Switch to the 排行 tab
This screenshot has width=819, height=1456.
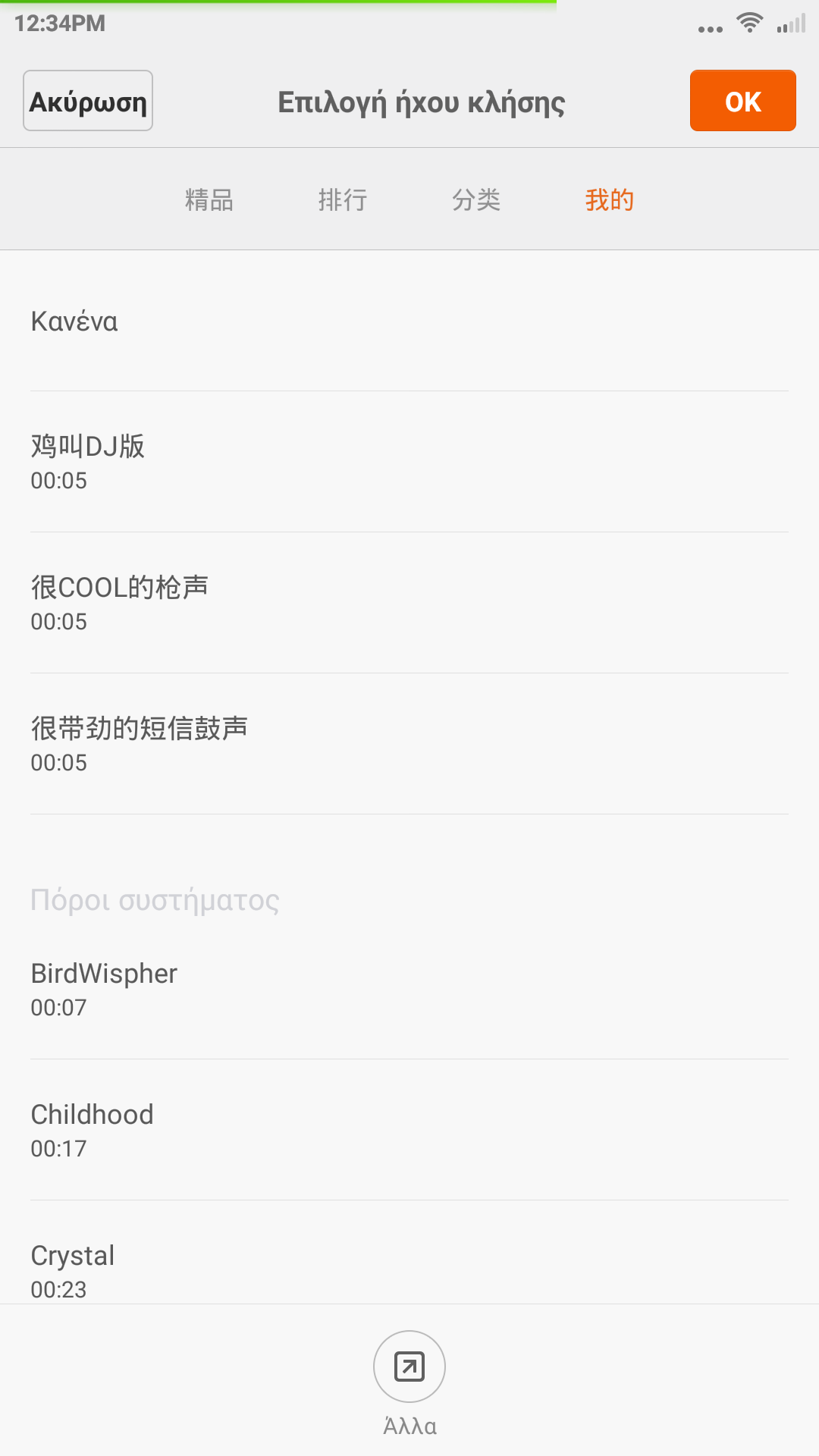[x=343, y=200]
